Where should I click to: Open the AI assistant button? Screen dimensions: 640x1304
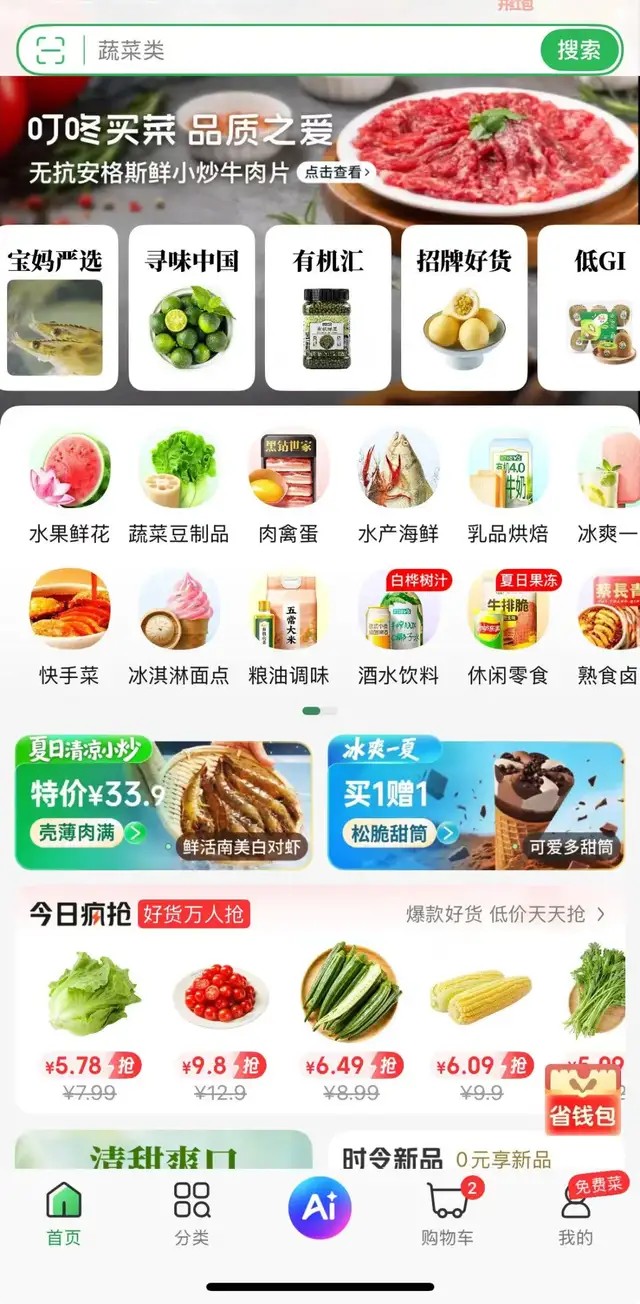coord(319,1208)
